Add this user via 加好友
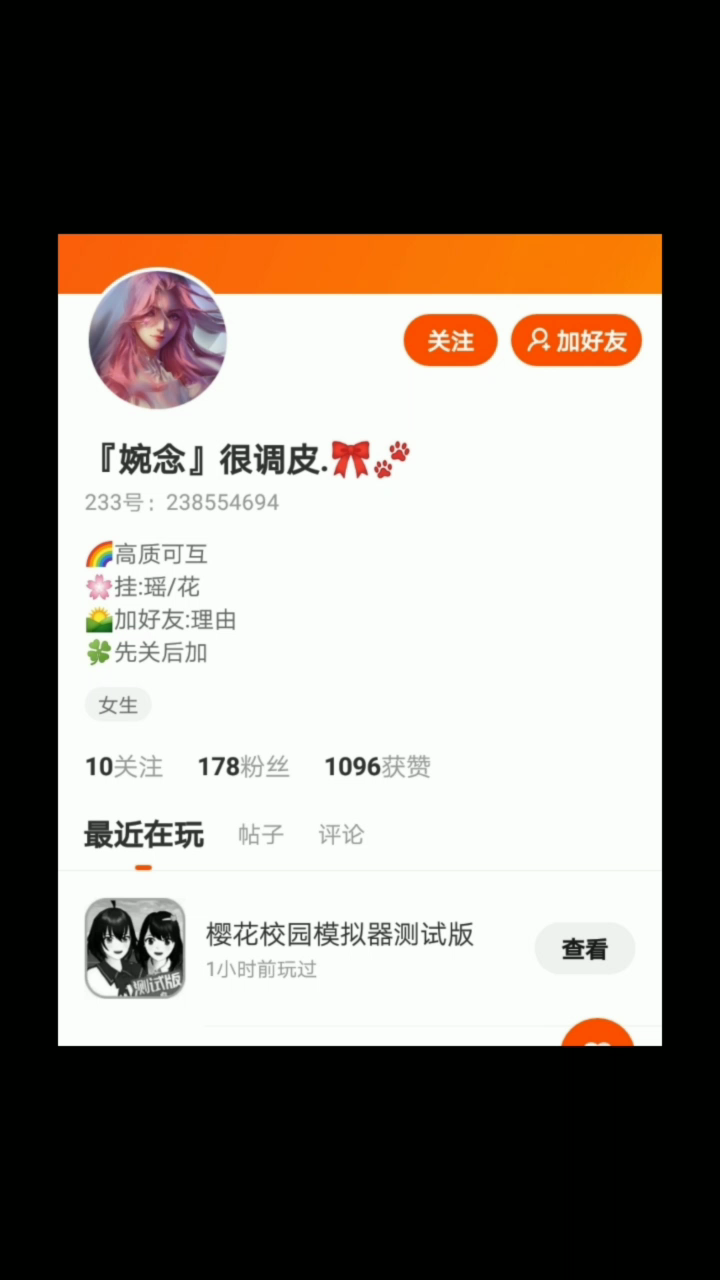 click(x=576, y=341)
